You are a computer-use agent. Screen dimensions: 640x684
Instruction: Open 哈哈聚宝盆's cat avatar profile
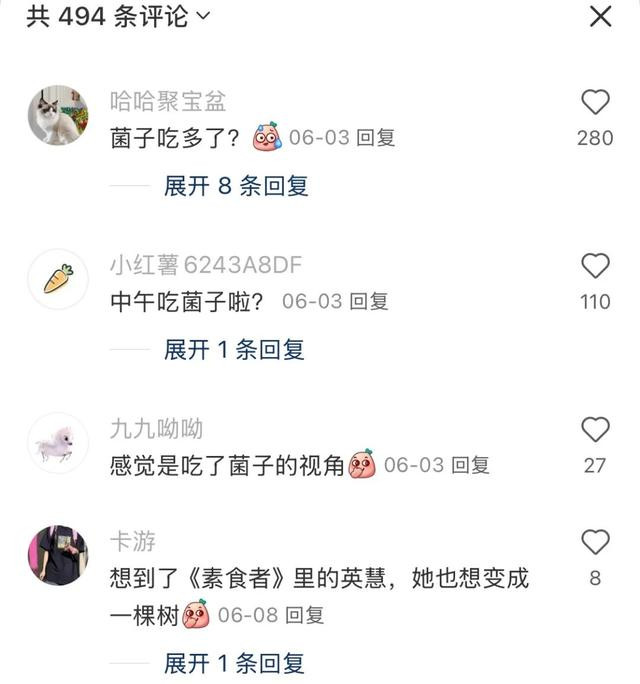tap(58, 115)
